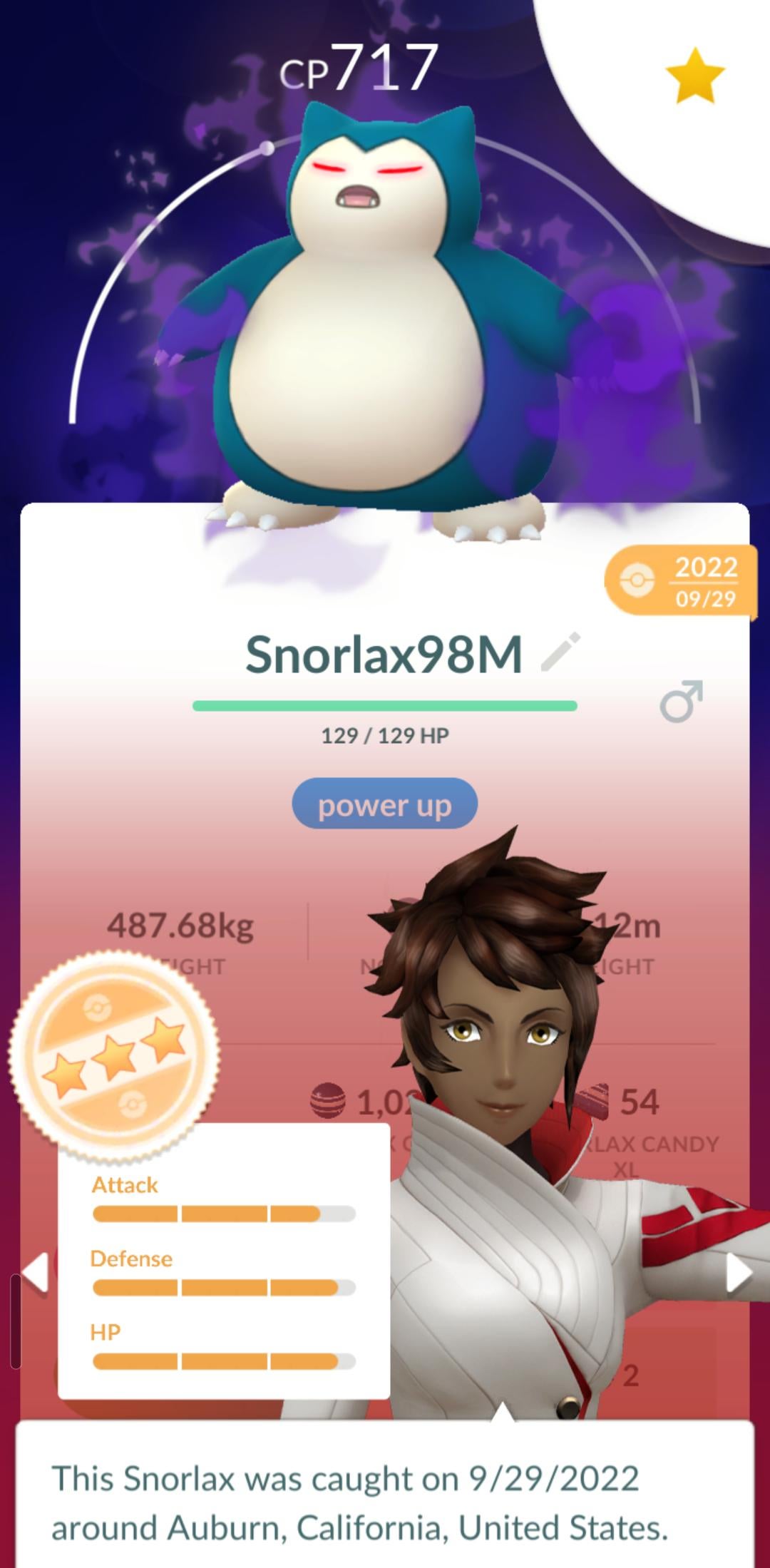Viewport: 770px width, 1568px height.
Task: Go to the next Pokémon with the right arrow
Action: pos(739,1273)
